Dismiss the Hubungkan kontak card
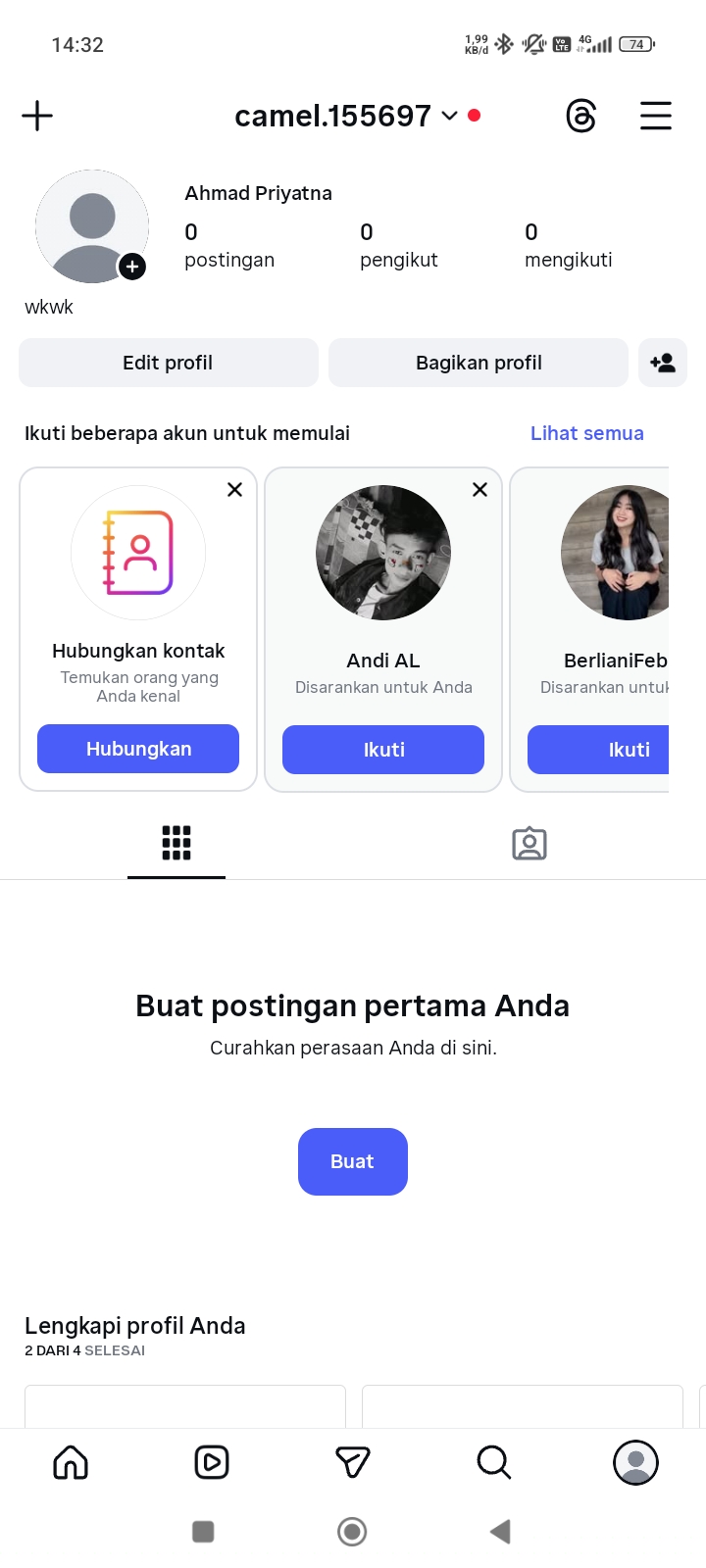Viewport: 706px width, 1568px height. (234, 489)
